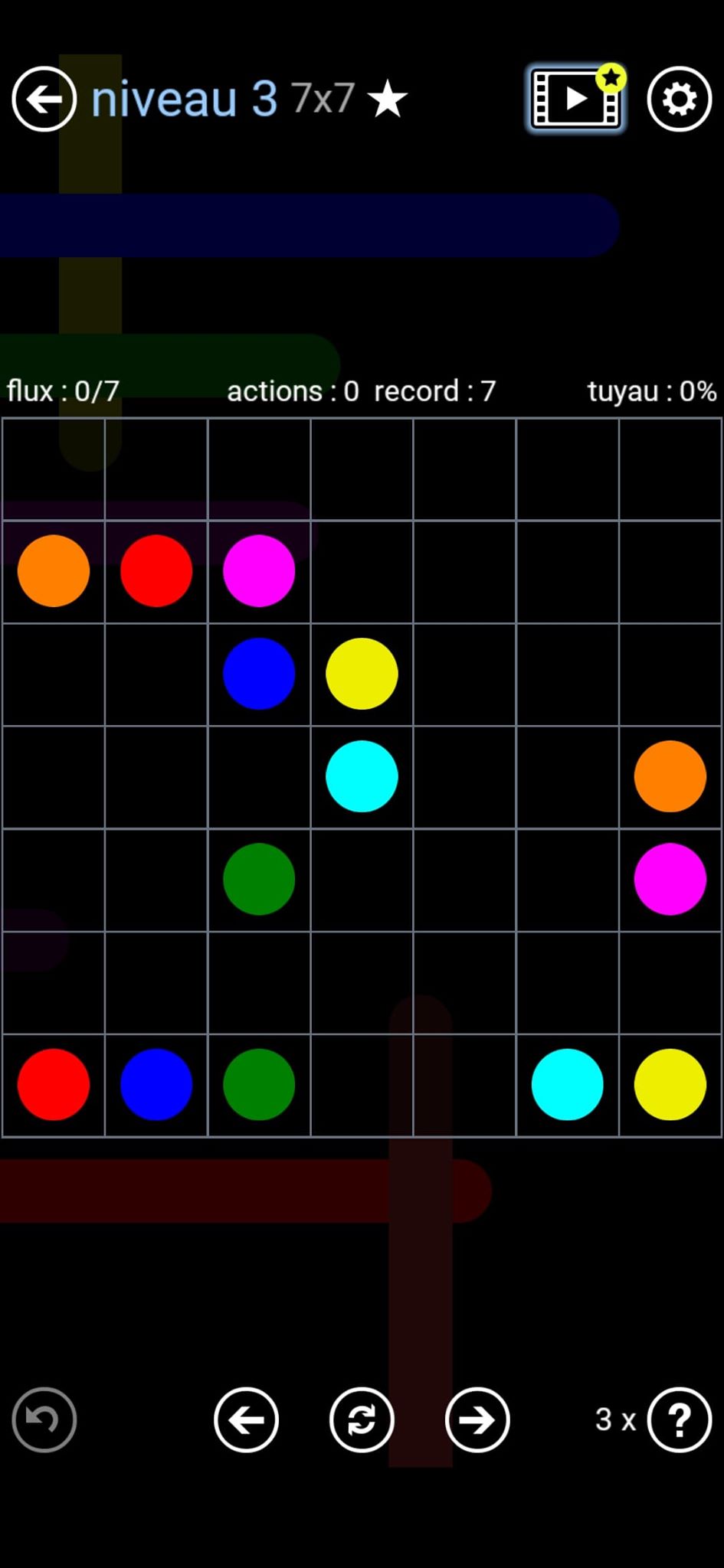Go back using the top-left arrow
This screenshot has height=1568, width=724.
point(44,99)
